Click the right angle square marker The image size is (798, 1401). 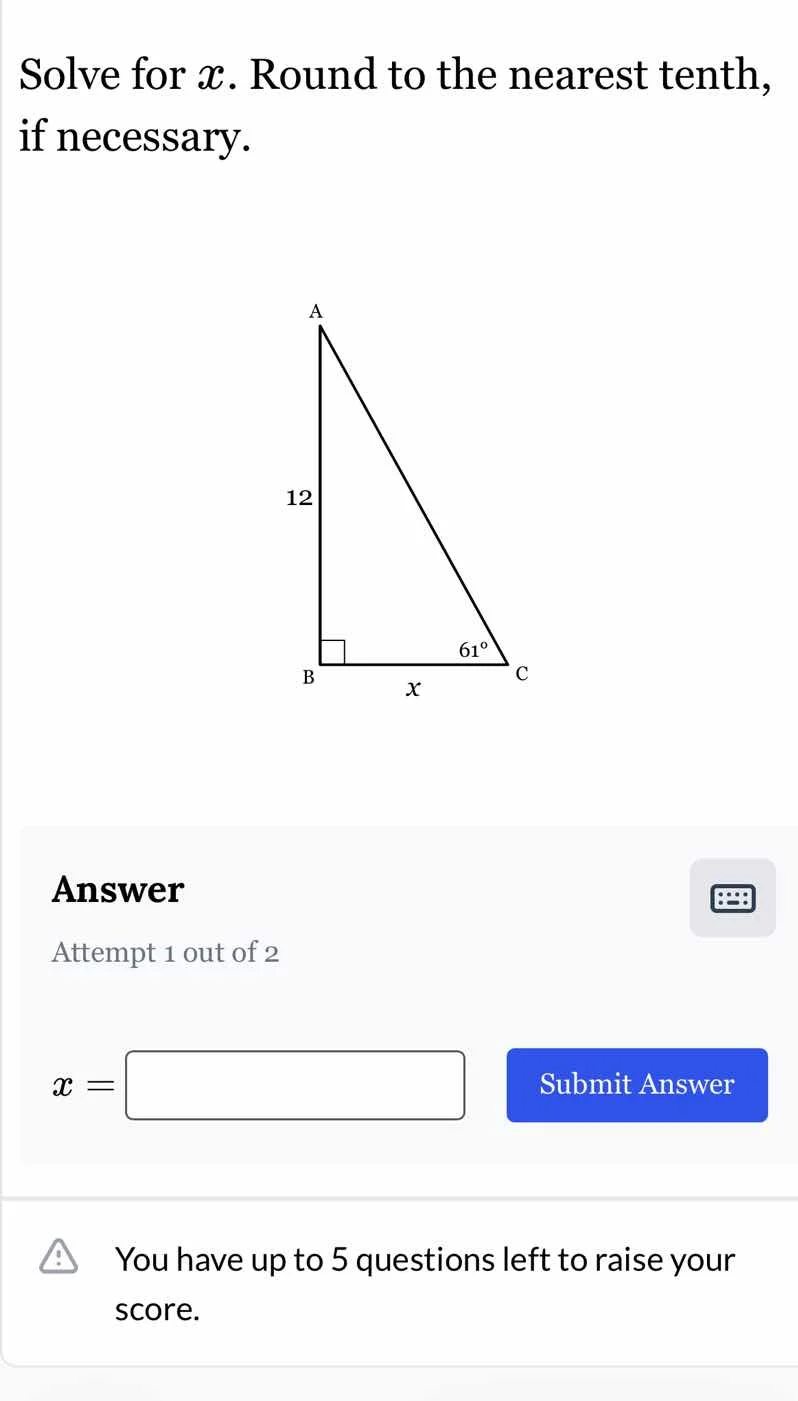[331, 651]
